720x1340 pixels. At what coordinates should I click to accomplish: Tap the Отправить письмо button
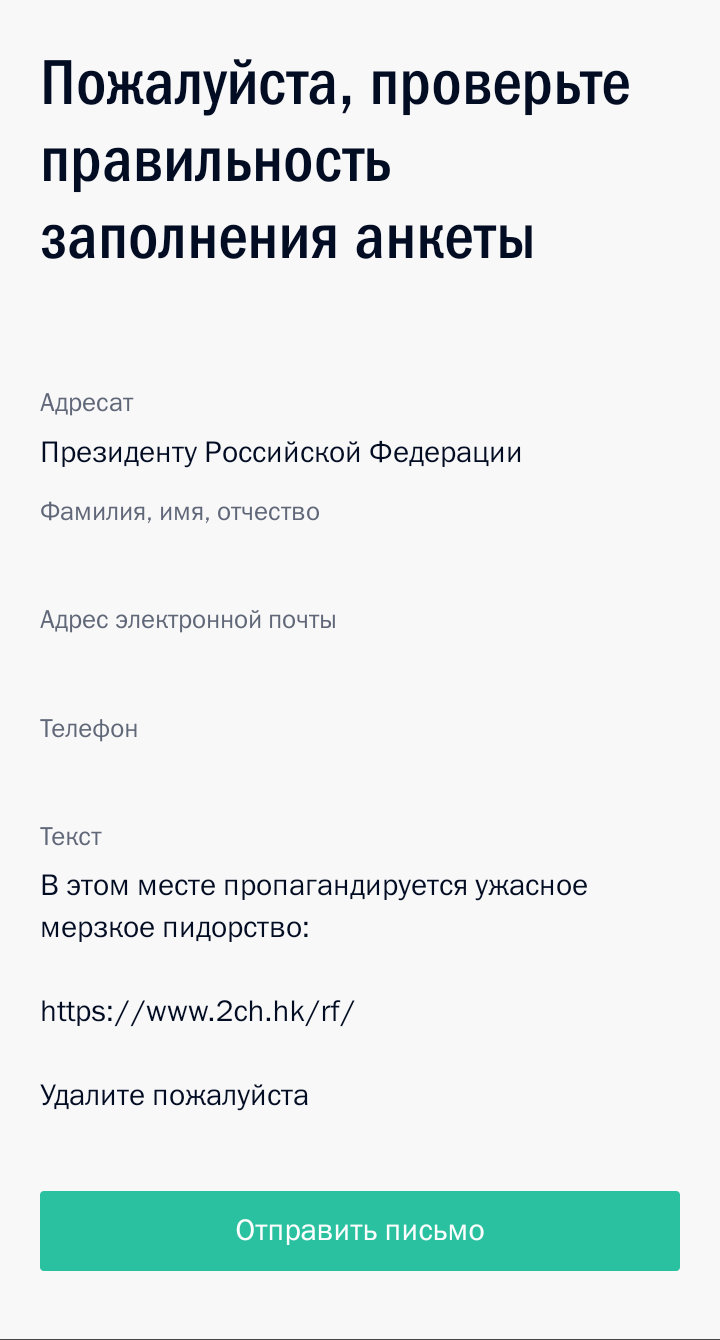[x=360, y=1231]
